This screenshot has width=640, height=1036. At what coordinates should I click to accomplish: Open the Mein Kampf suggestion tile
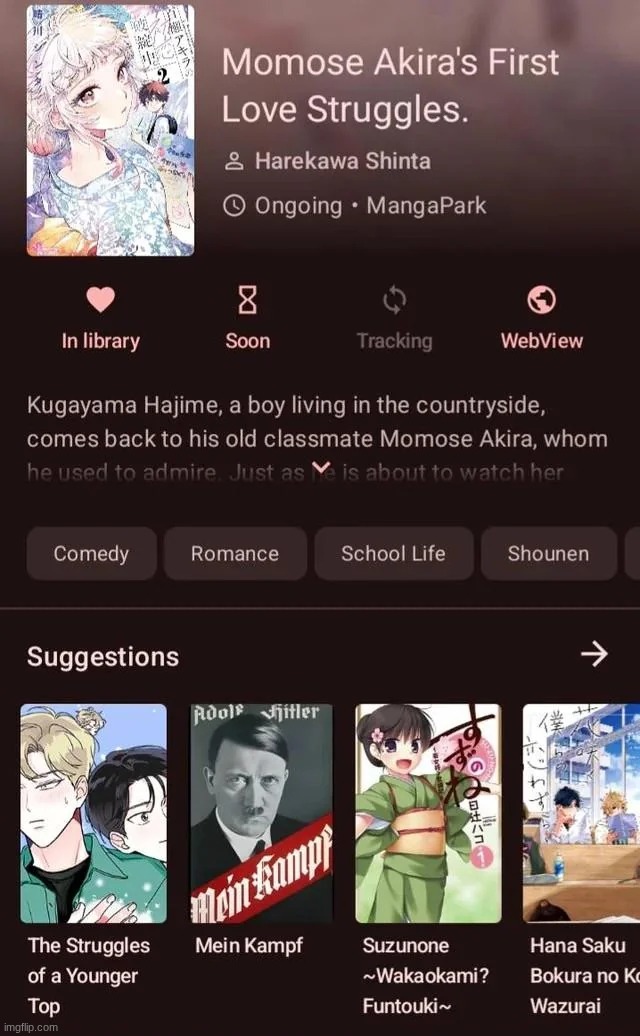262,812
